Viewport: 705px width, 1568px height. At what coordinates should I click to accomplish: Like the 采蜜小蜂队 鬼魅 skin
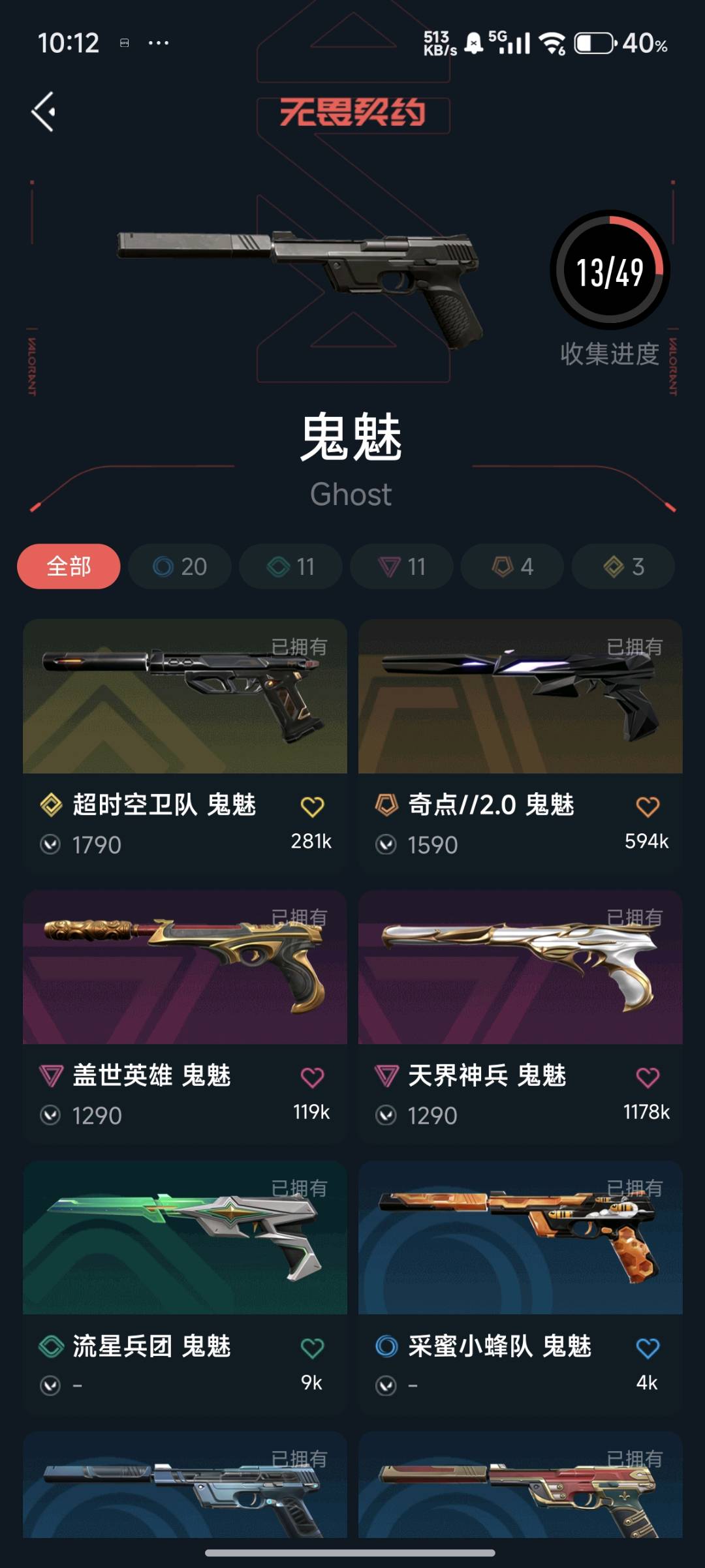click(x=648, y=1347)
